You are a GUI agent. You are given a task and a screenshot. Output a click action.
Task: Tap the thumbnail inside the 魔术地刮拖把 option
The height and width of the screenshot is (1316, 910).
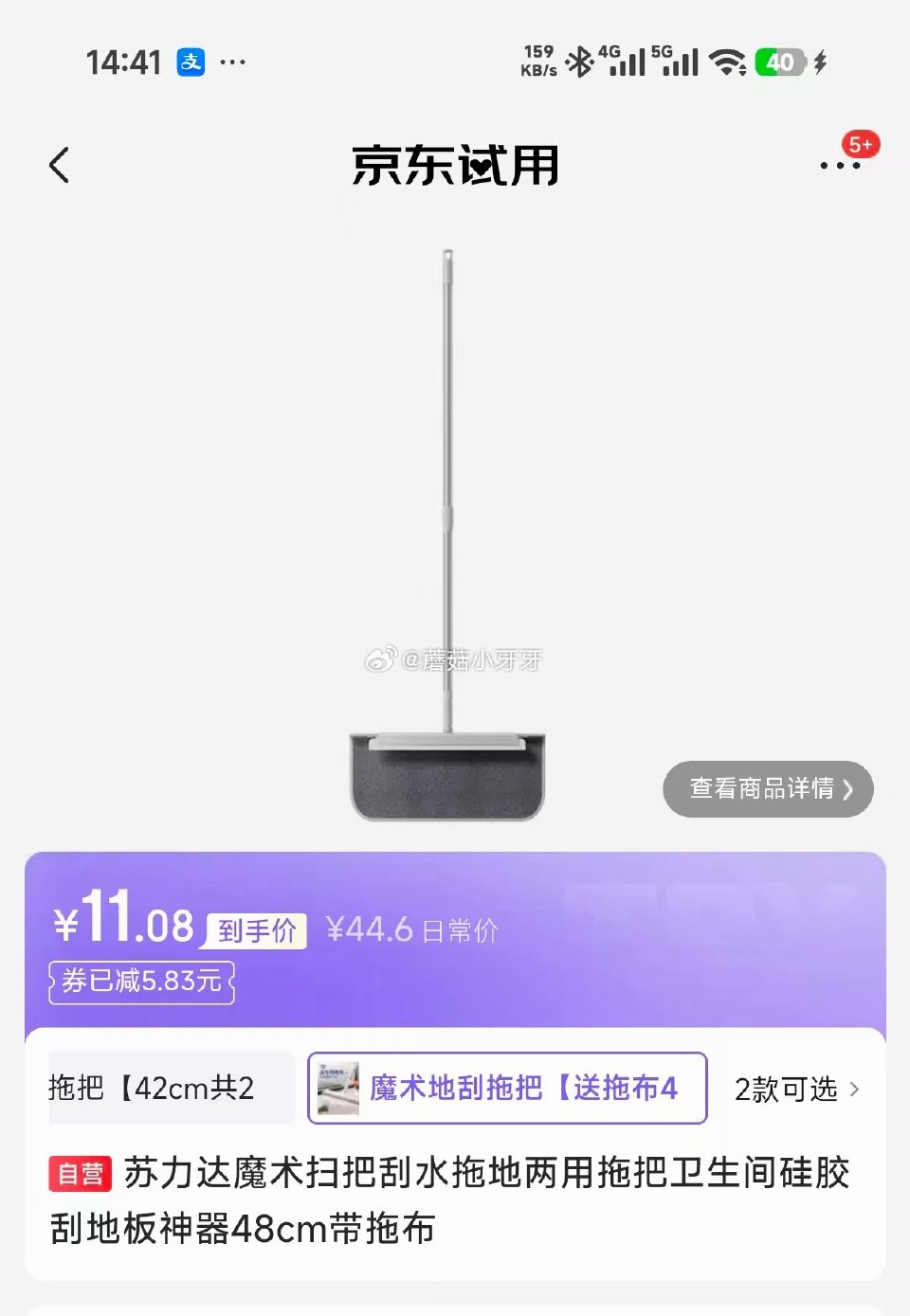pyautogui.click(x=337, y=1089)
